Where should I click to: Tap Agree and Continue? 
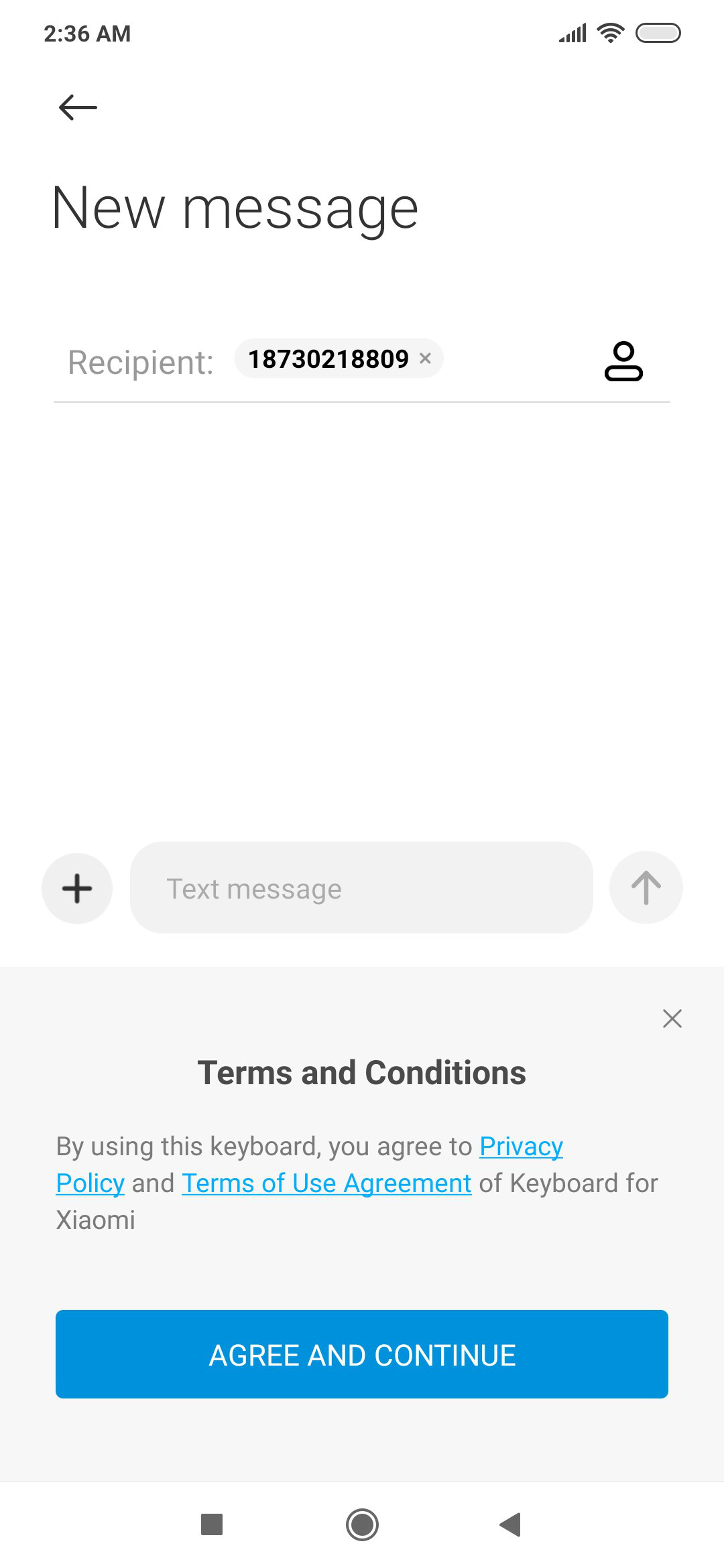362,1354
